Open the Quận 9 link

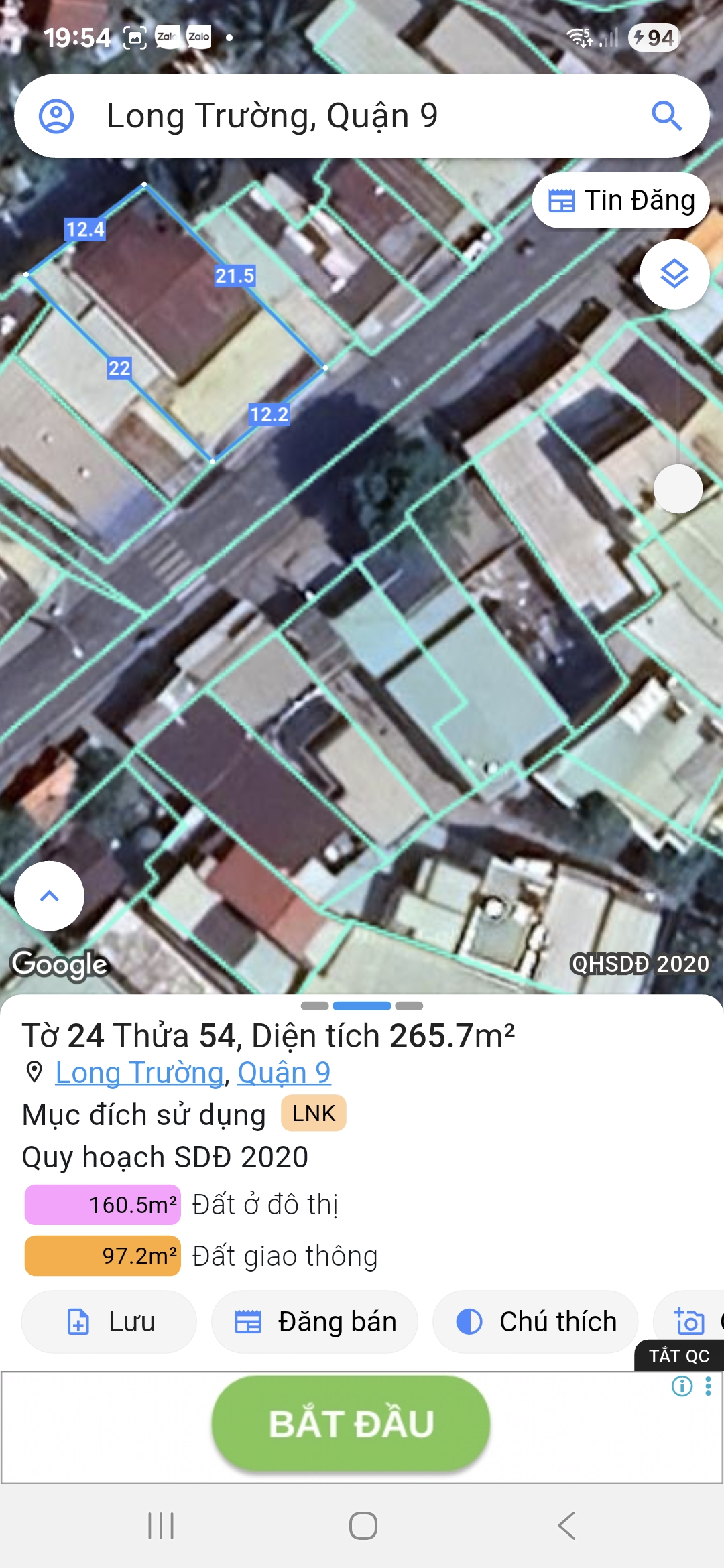[x=284, y=1073]
